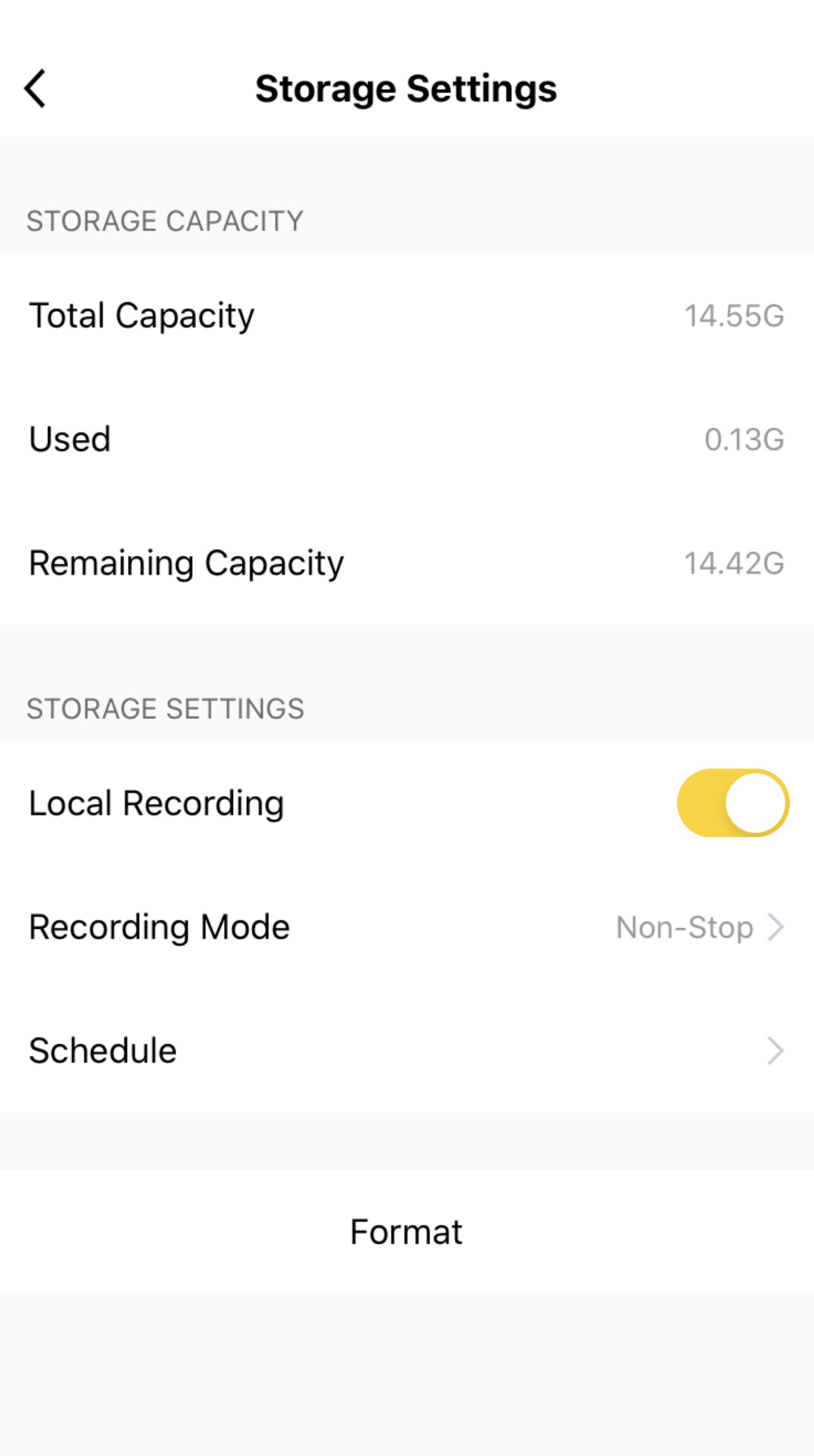Format the storage card
This screenshot has width=814, height=1456.
pyautogui.click(x=406, y=1232)
